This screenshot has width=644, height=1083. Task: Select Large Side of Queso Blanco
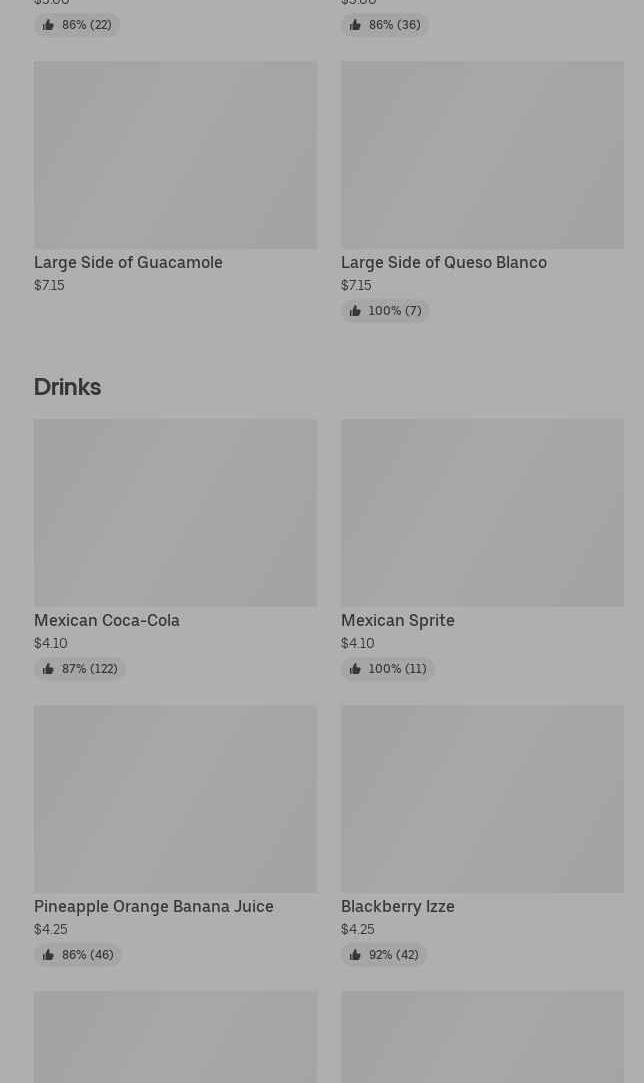tap(482, 191)
